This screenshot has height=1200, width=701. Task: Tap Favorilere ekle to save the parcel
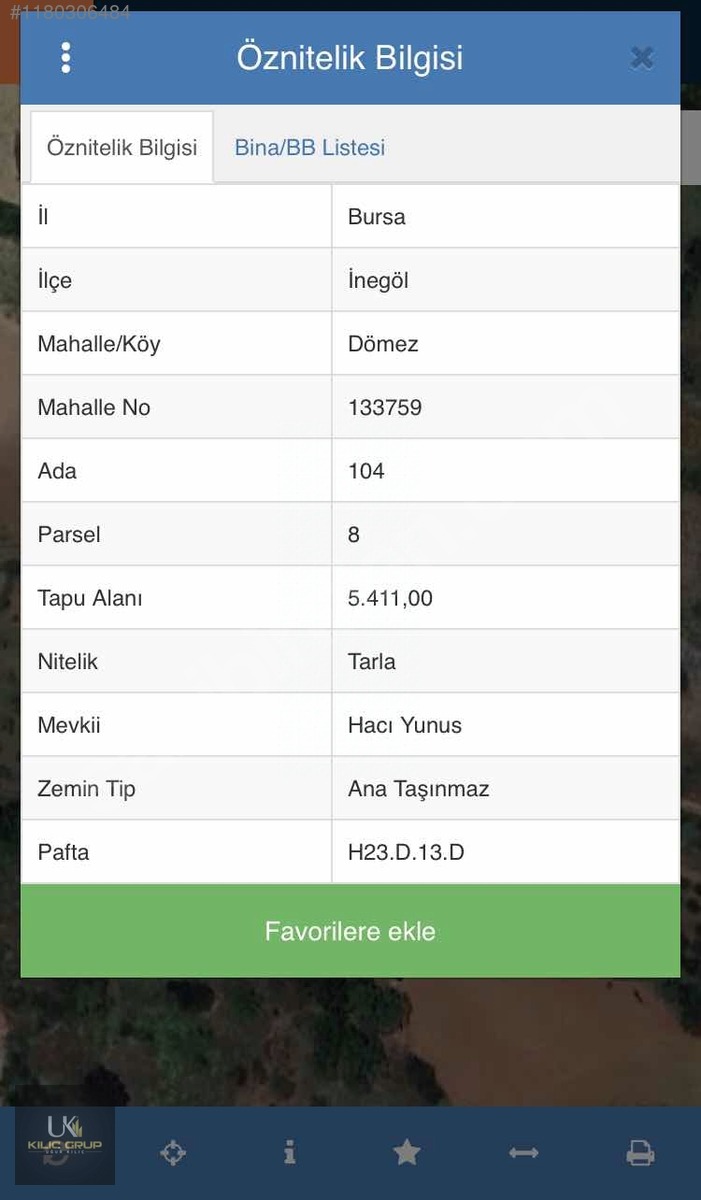350,931
